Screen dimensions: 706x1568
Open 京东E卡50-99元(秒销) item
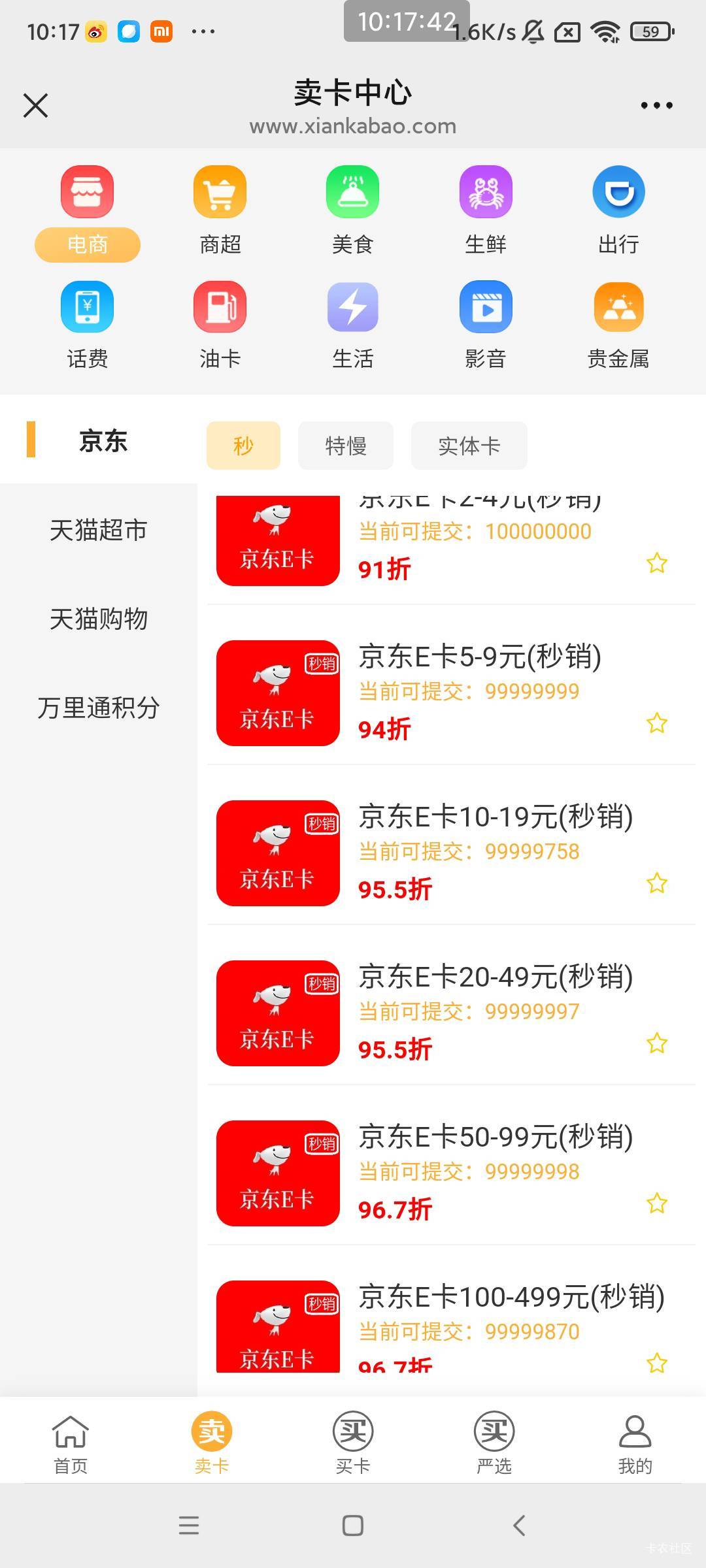point(451,1173)
